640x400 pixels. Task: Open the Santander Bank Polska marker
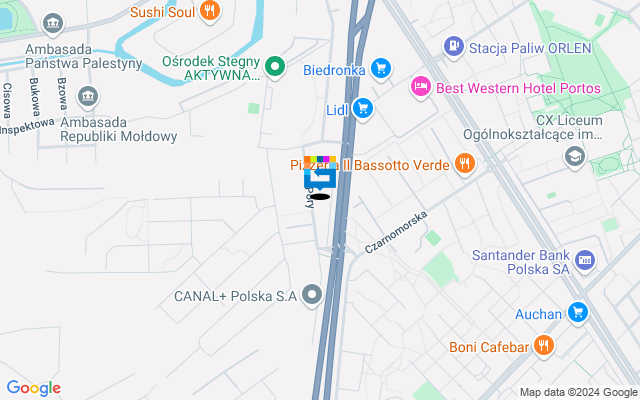pos(585,260)
